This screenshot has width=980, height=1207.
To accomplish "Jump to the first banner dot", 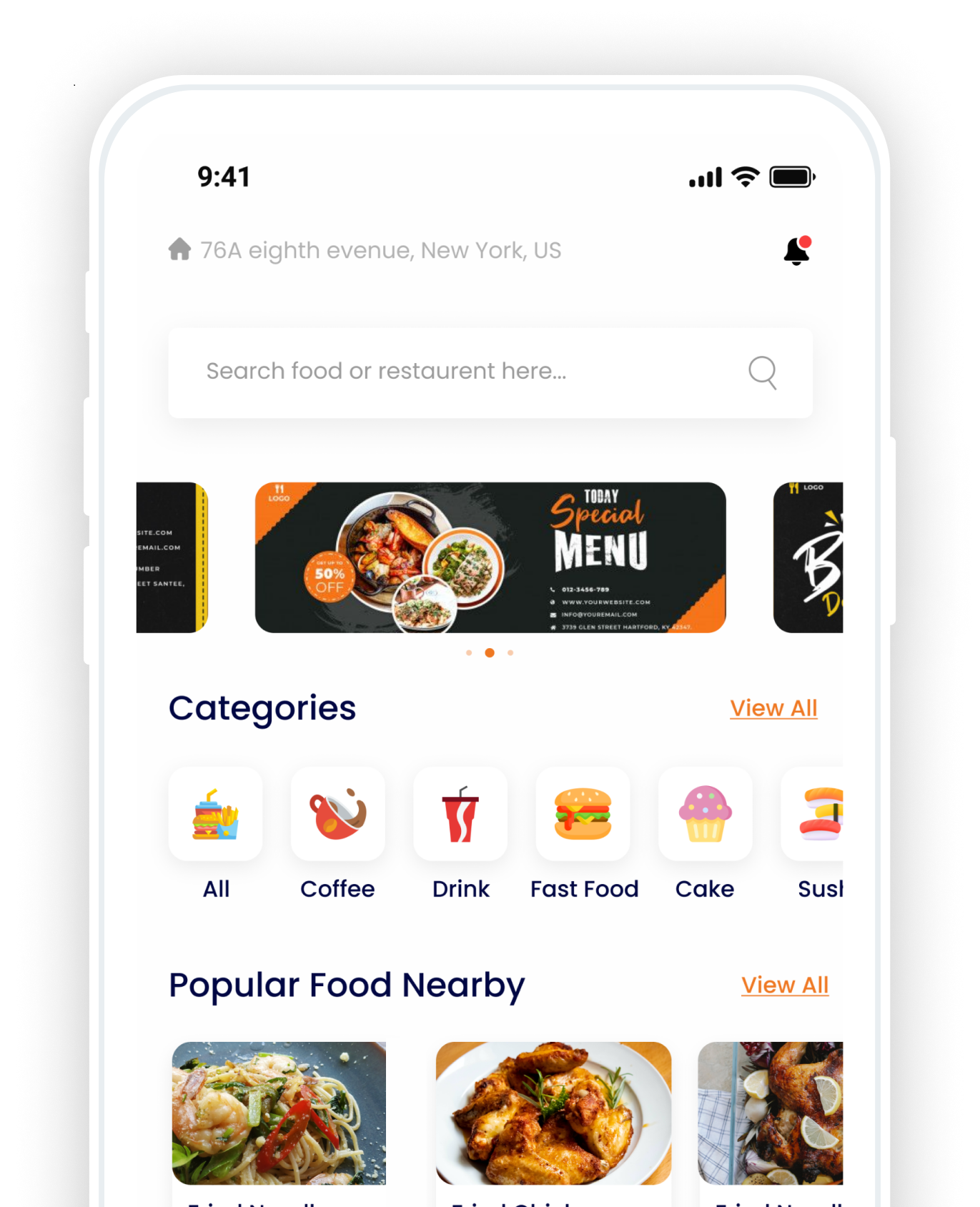I will 469,652.
